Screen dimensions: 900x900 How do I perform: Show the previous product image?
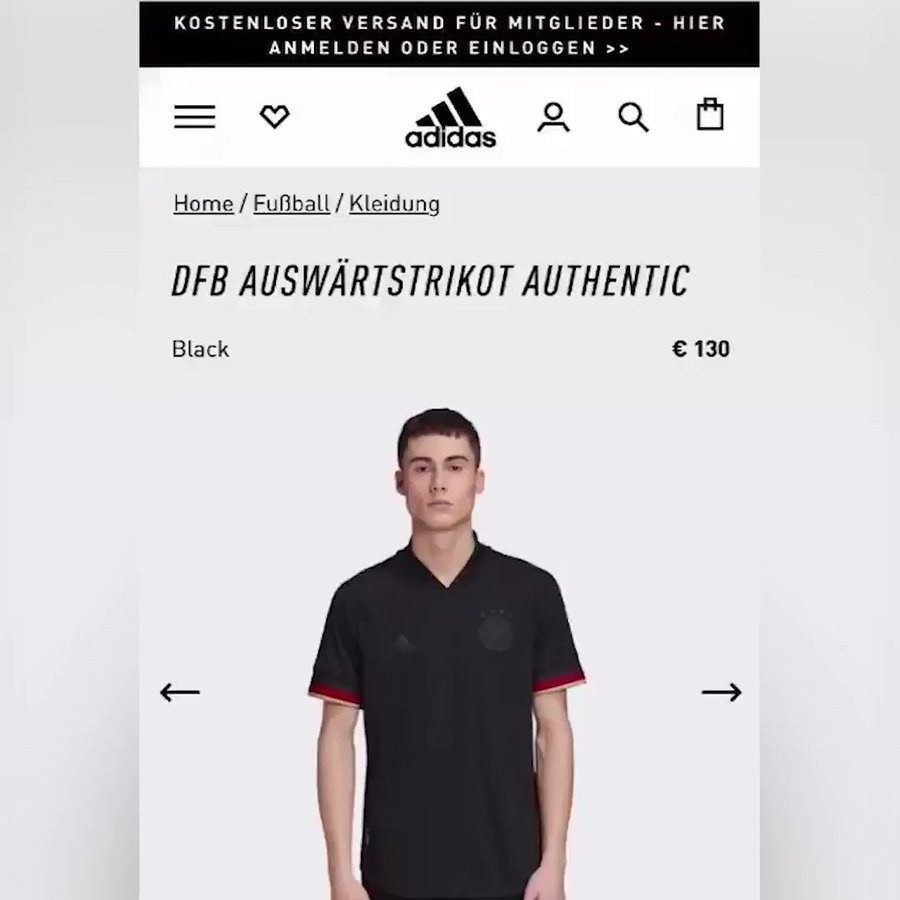tap(180, 692)
